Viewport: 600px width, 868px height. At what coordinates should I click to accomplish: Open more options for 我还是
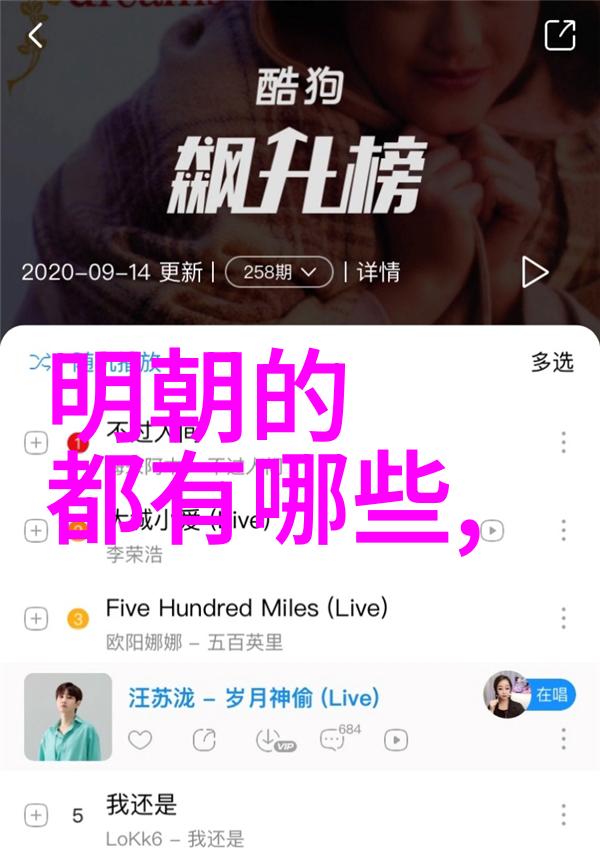click(564, 815)
